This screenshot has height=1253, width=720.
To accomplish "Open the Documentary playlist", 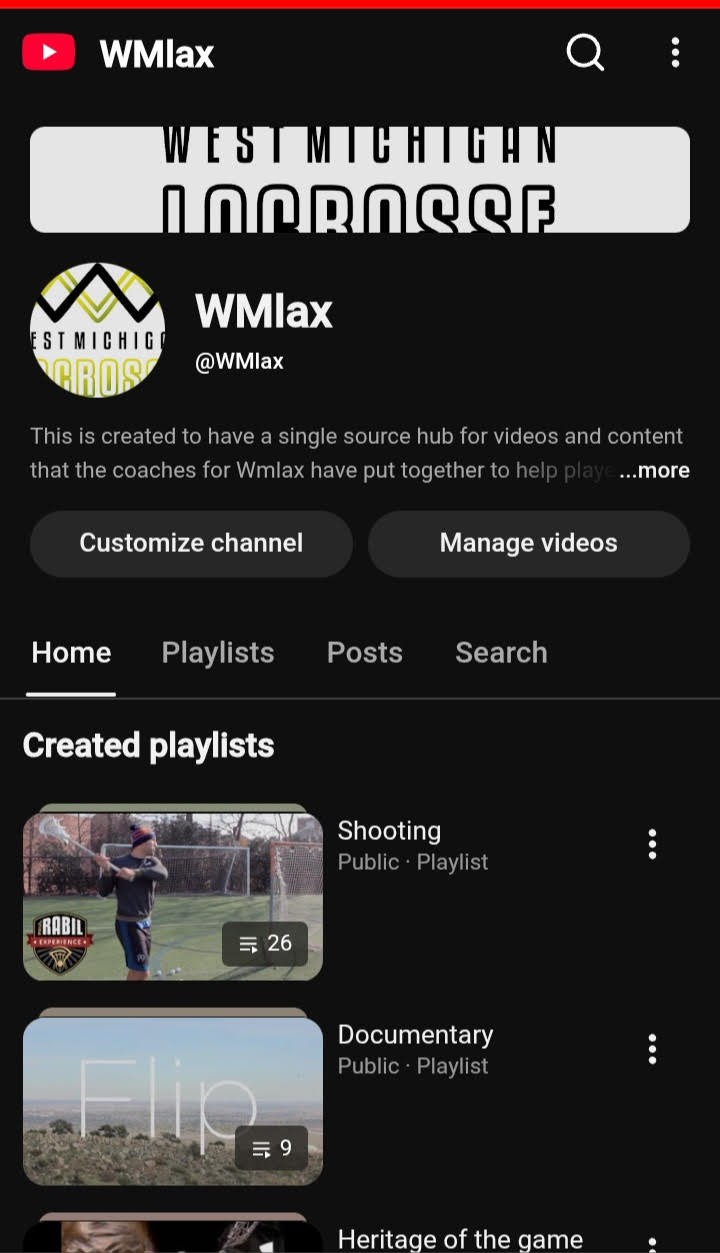I will 173,1100.
